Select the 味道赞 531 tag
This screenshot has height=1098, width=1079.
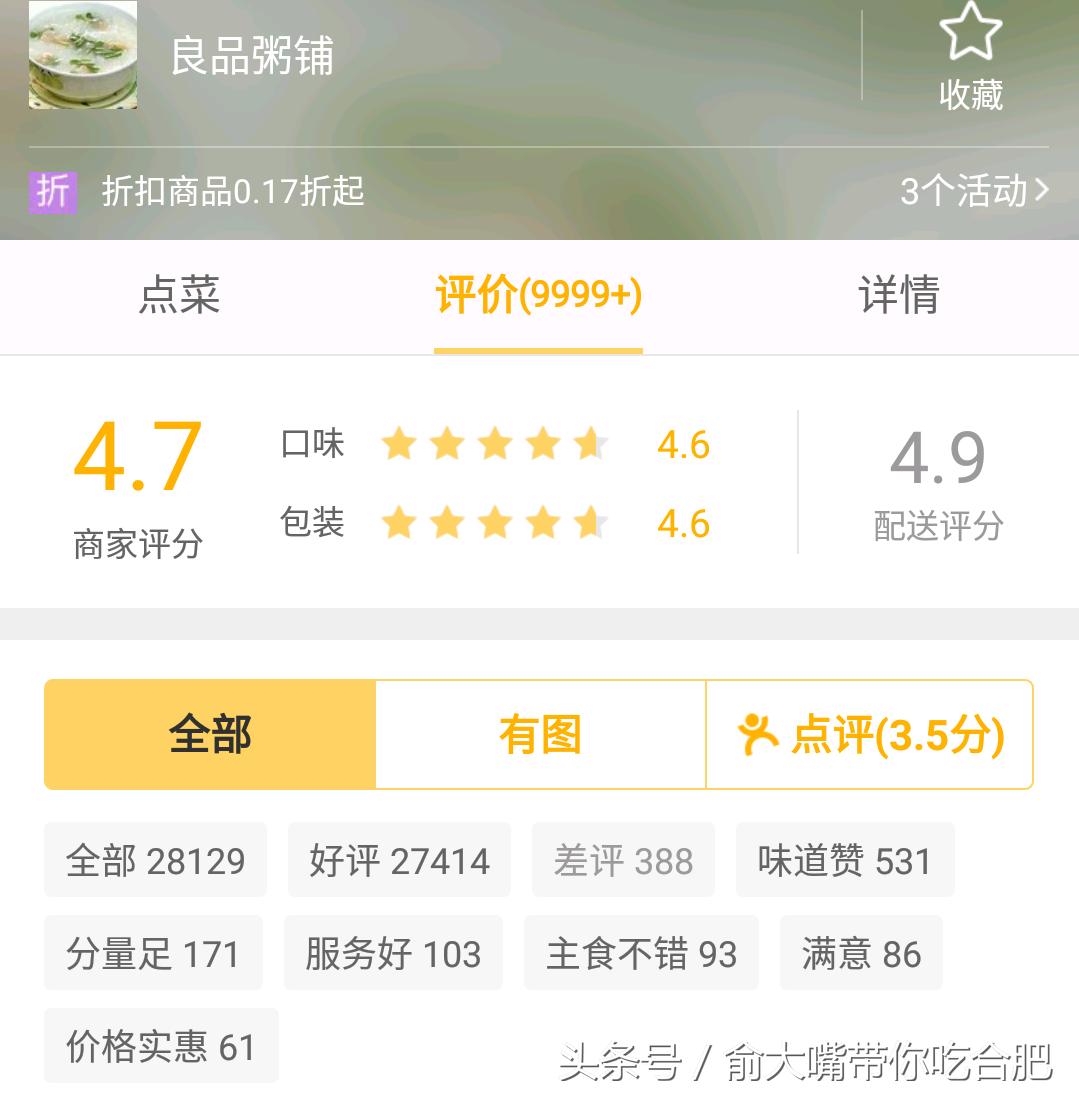click(x=844, y=860)
